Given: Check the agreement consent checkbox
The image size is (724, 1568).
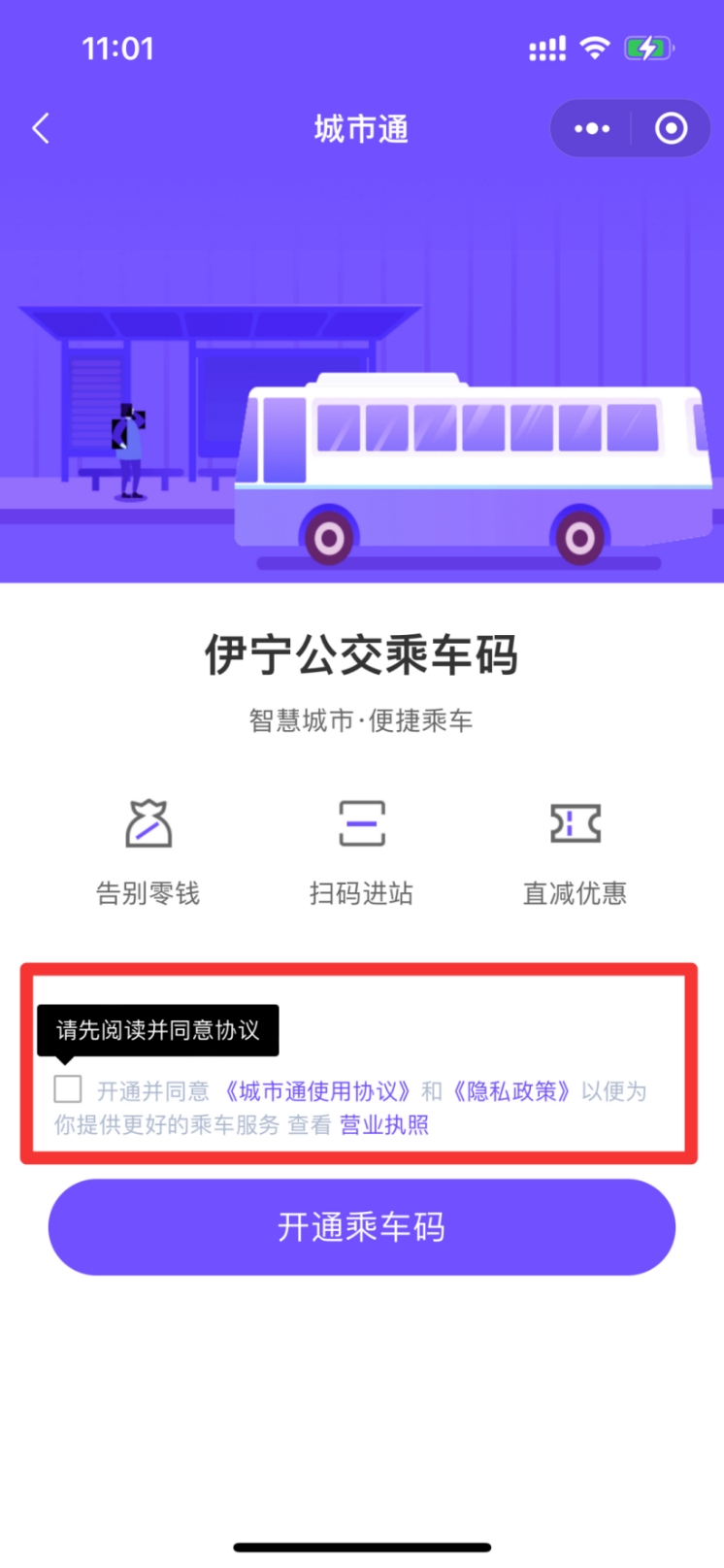Looking at the screenshot, I should coord(68,1088).
